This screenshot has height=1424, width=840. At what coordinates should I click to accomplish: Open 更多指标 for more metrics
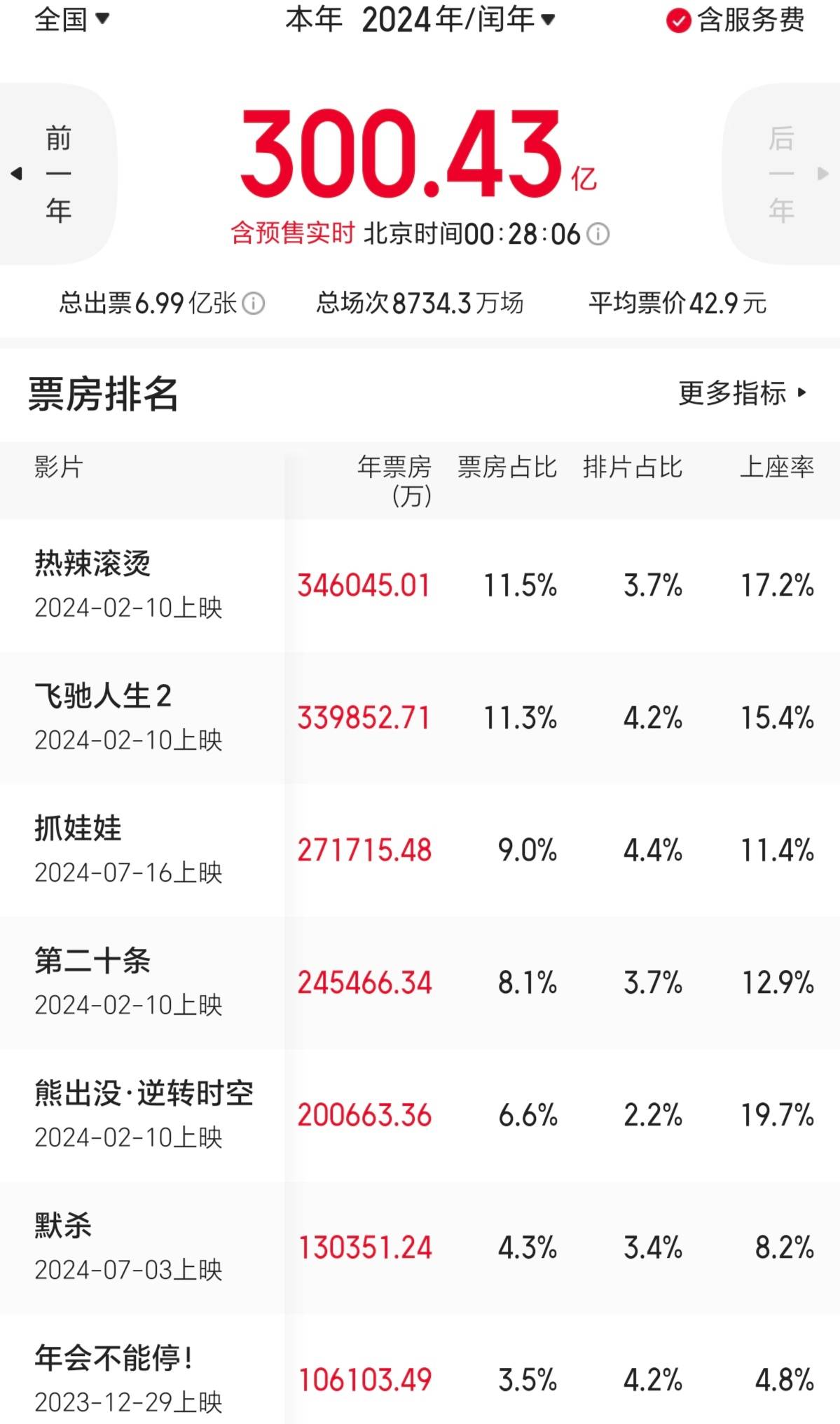tap(743, 393)
